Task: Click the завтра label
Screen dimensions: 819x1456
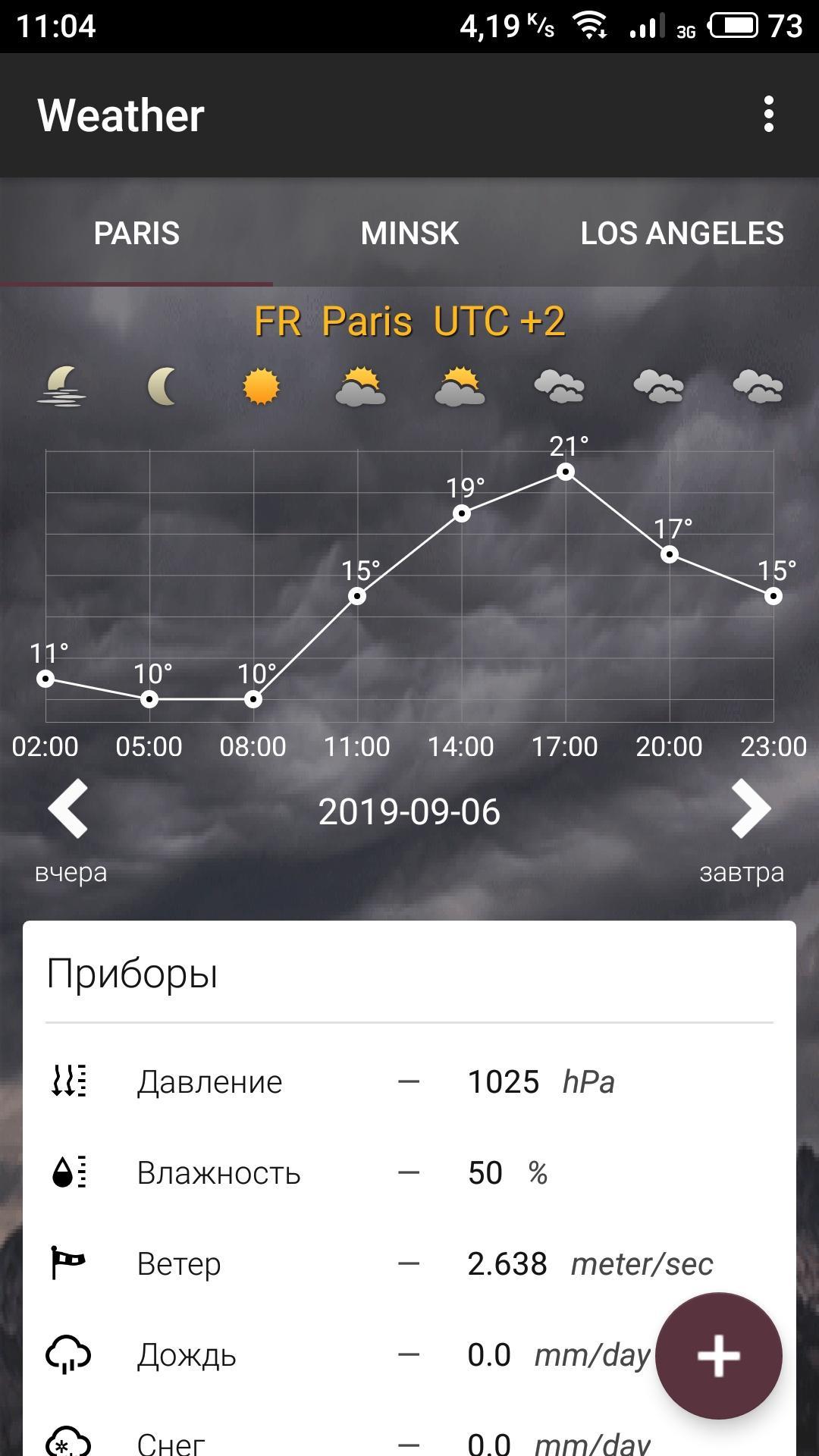Action: coord(742,872)
